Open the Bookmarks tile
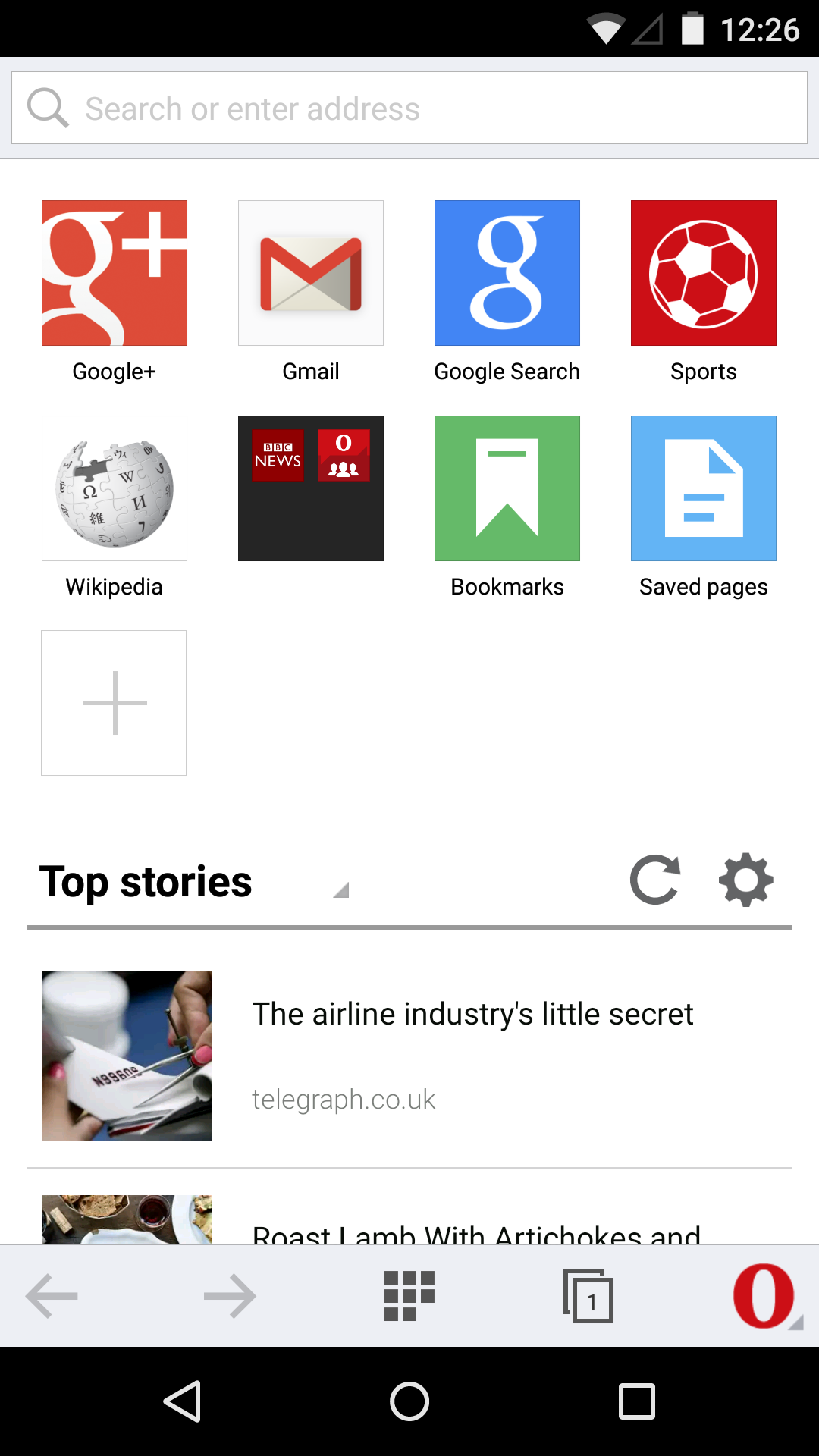Image resolution: width=819 pixels, height=1456 pixels. click(507, 488)
